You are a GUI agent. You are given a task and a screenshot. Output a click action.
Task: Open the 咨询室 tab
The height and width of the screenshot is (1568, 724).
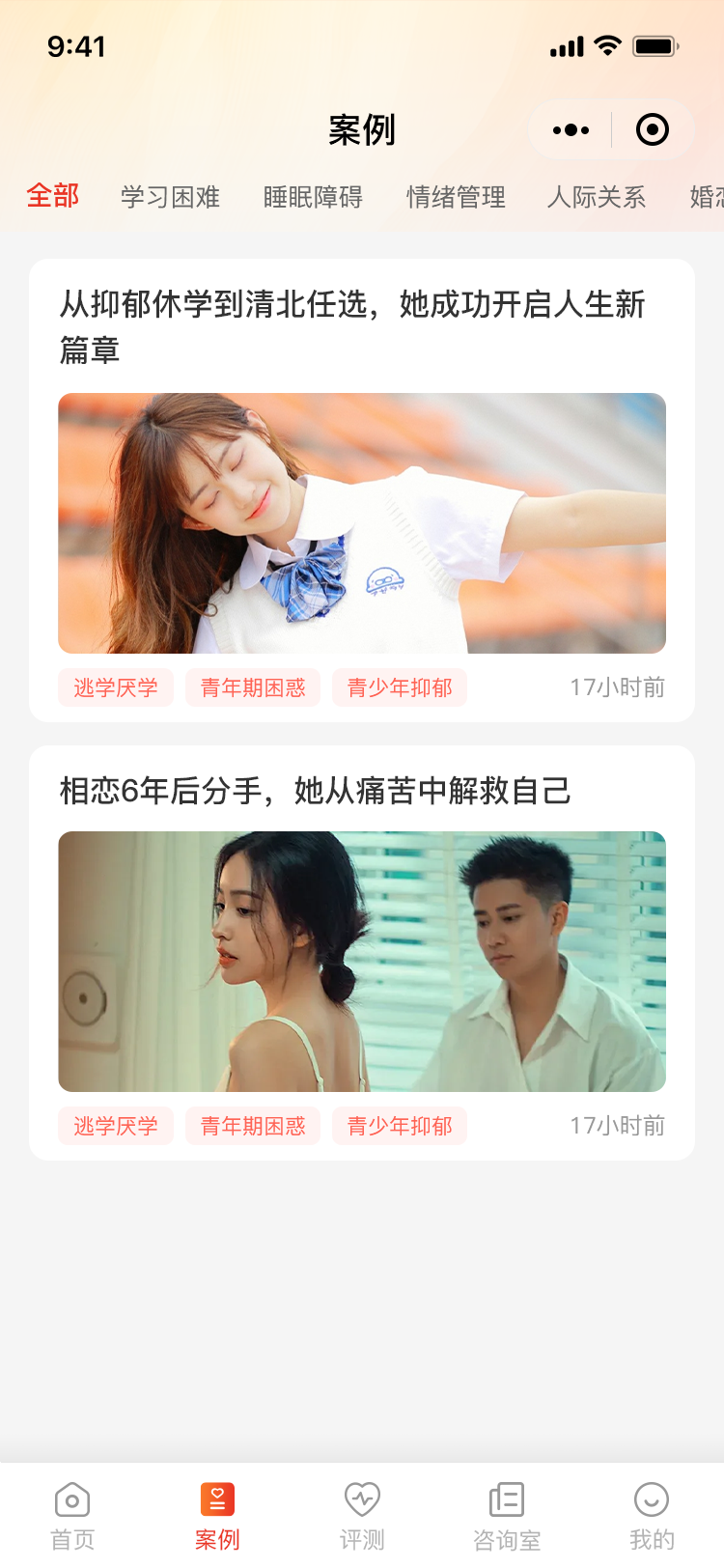click(507, 1516)
